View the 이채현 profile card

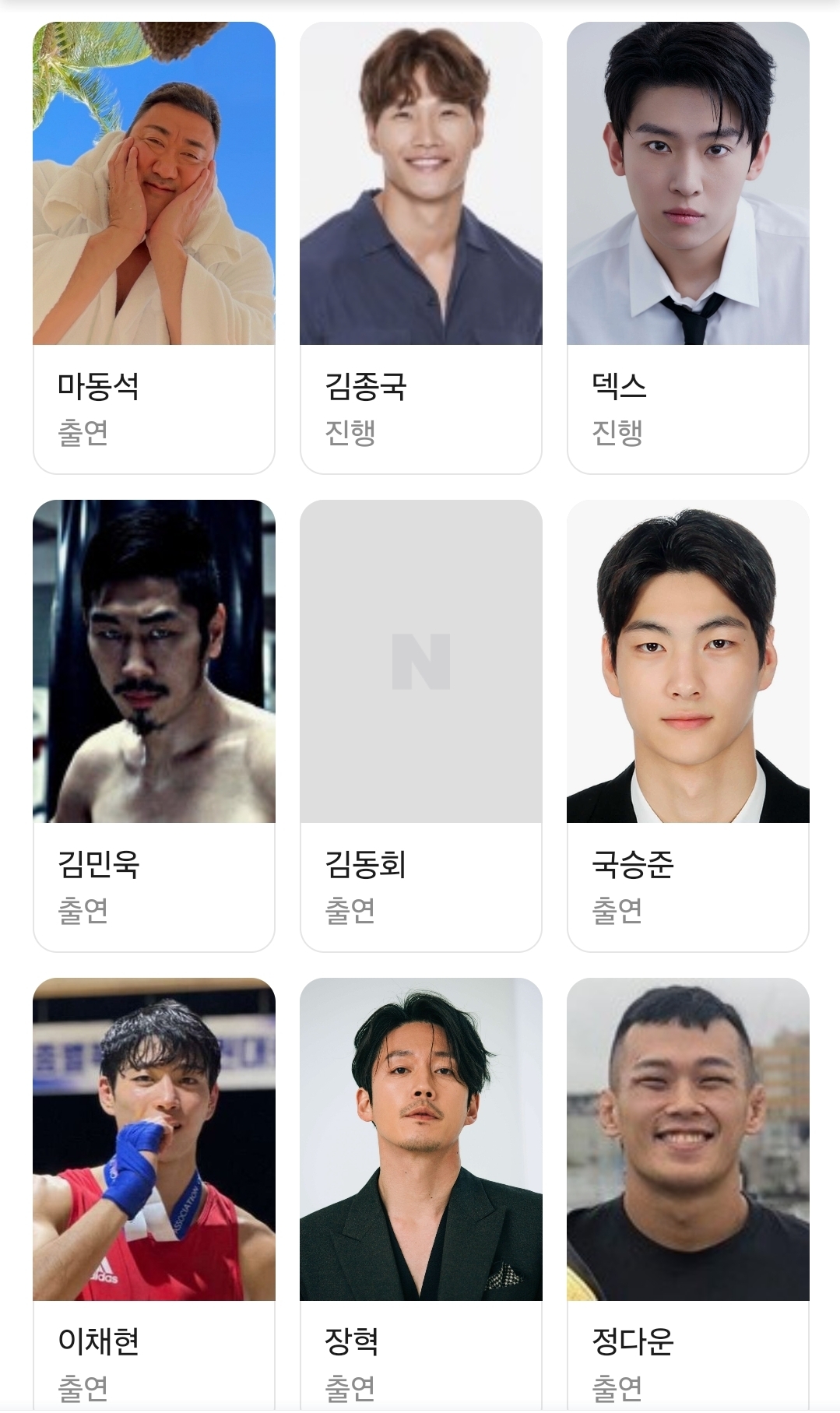click(153, 1199)
